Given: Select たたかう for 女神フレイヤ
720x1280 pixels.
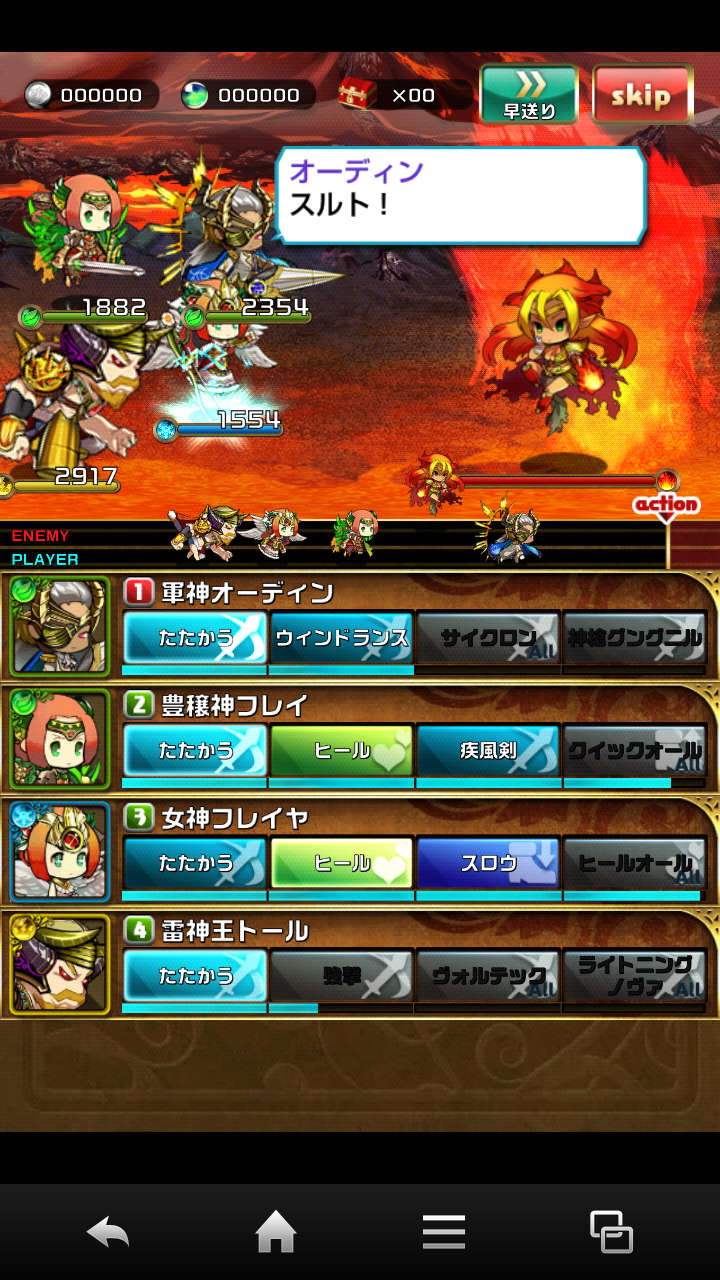Looking at the screenshot, I should point(195,862).
